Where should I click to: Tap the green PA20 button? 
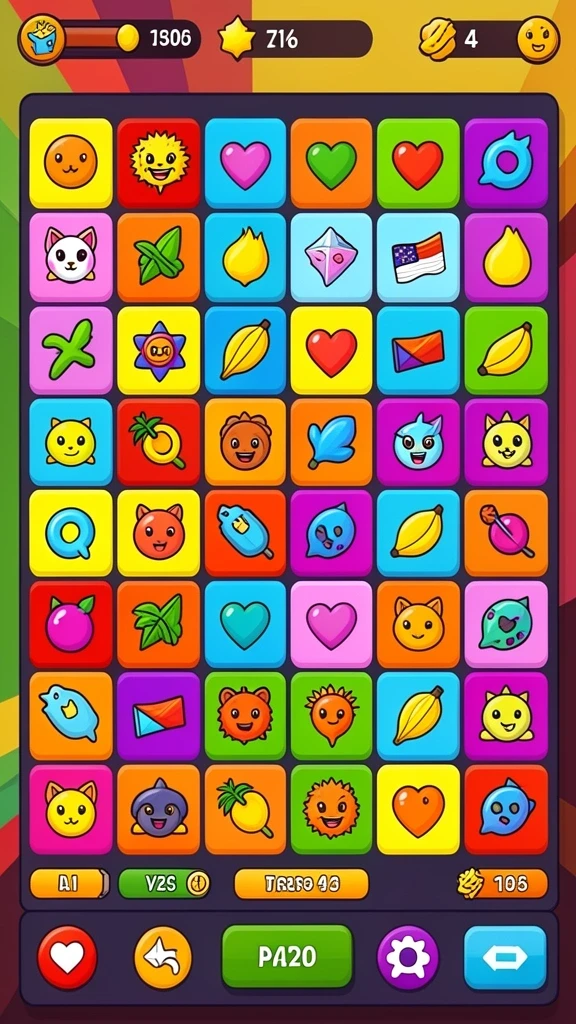287,956
